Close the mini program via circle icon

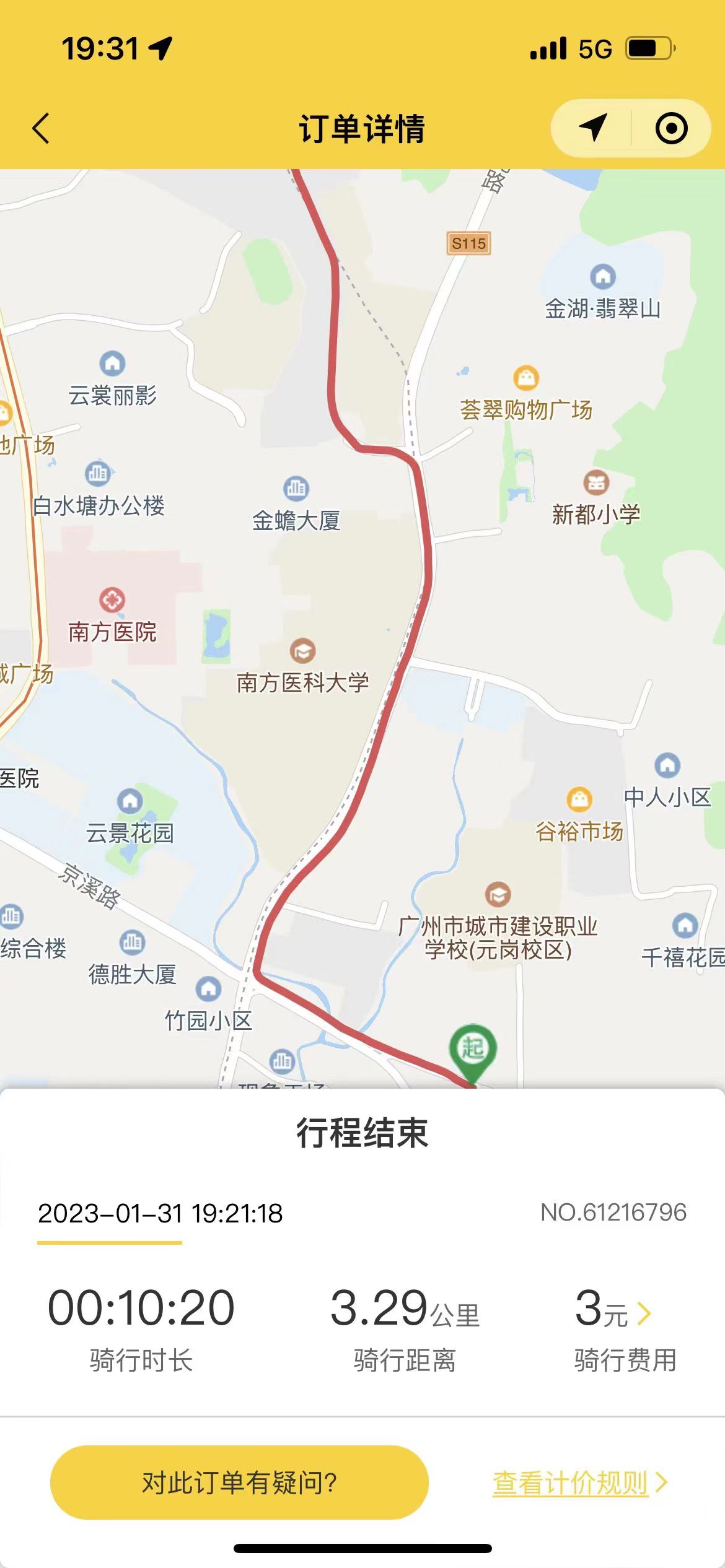click(x=671, y=128)
